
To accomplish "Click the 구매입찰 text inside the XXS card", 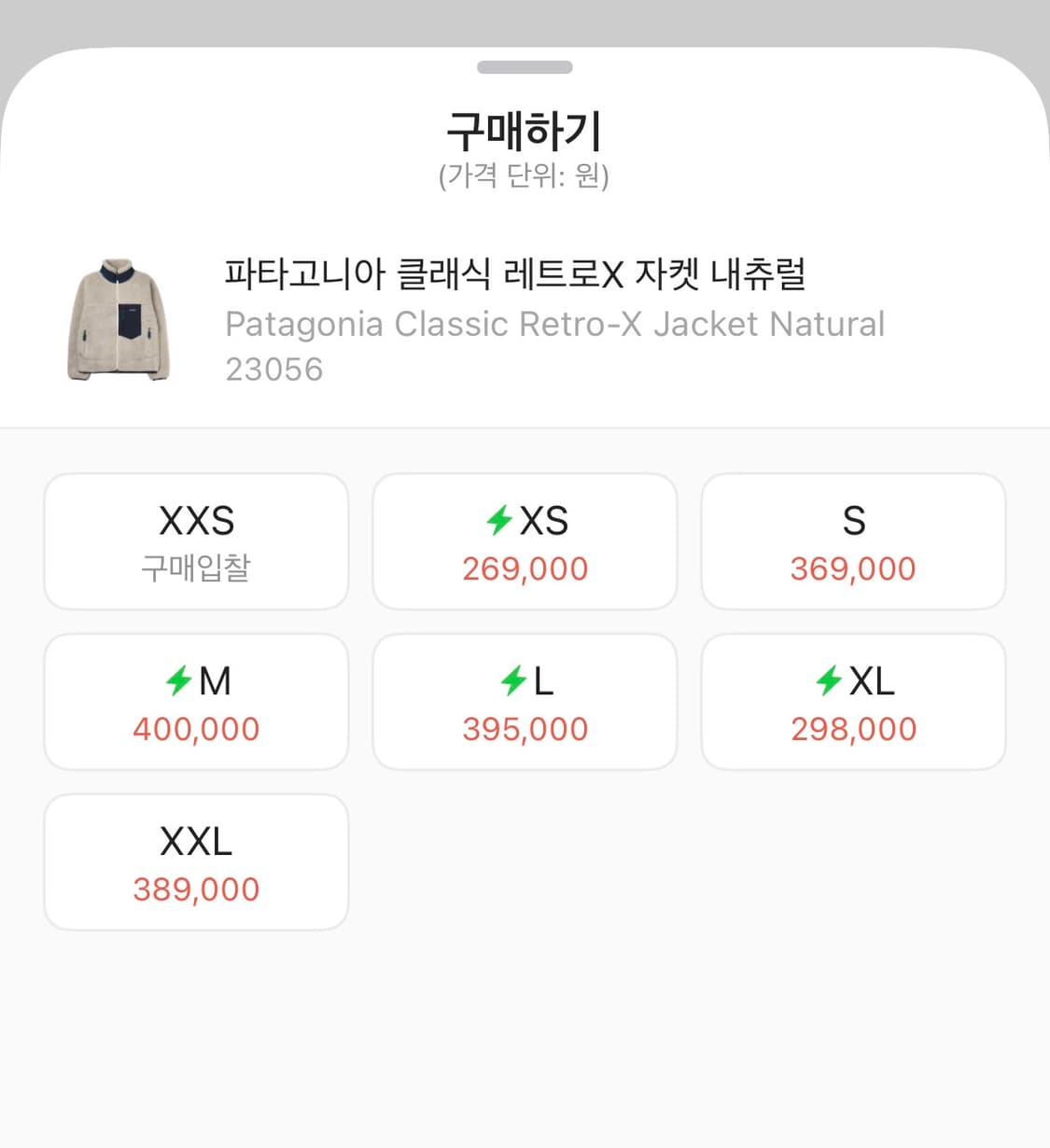I will pyautogui.click(x=195, y=567).
